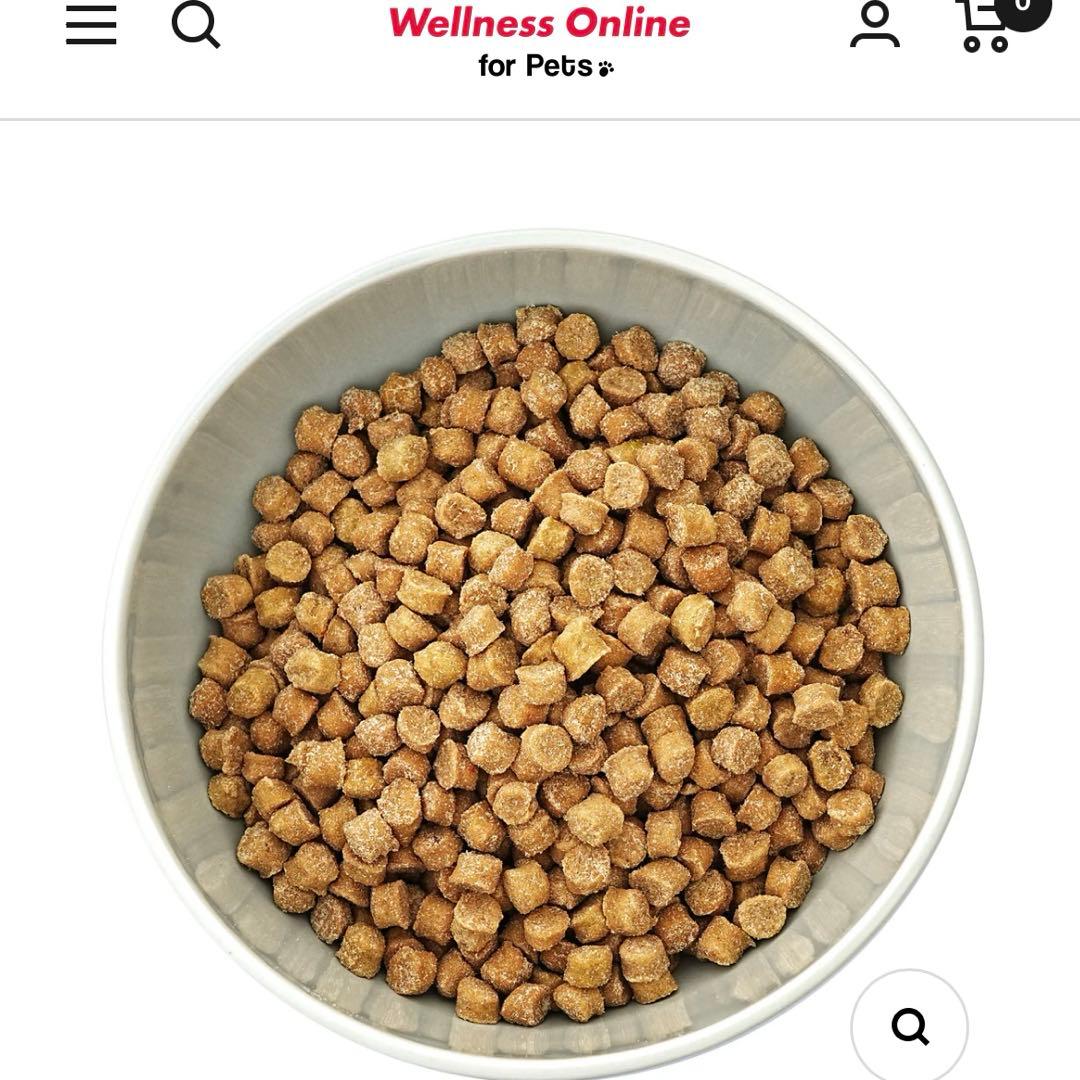Zoom the product image with magnifier button
The height and width of the screenshot is (1080, 1080).
(909, 1026)
